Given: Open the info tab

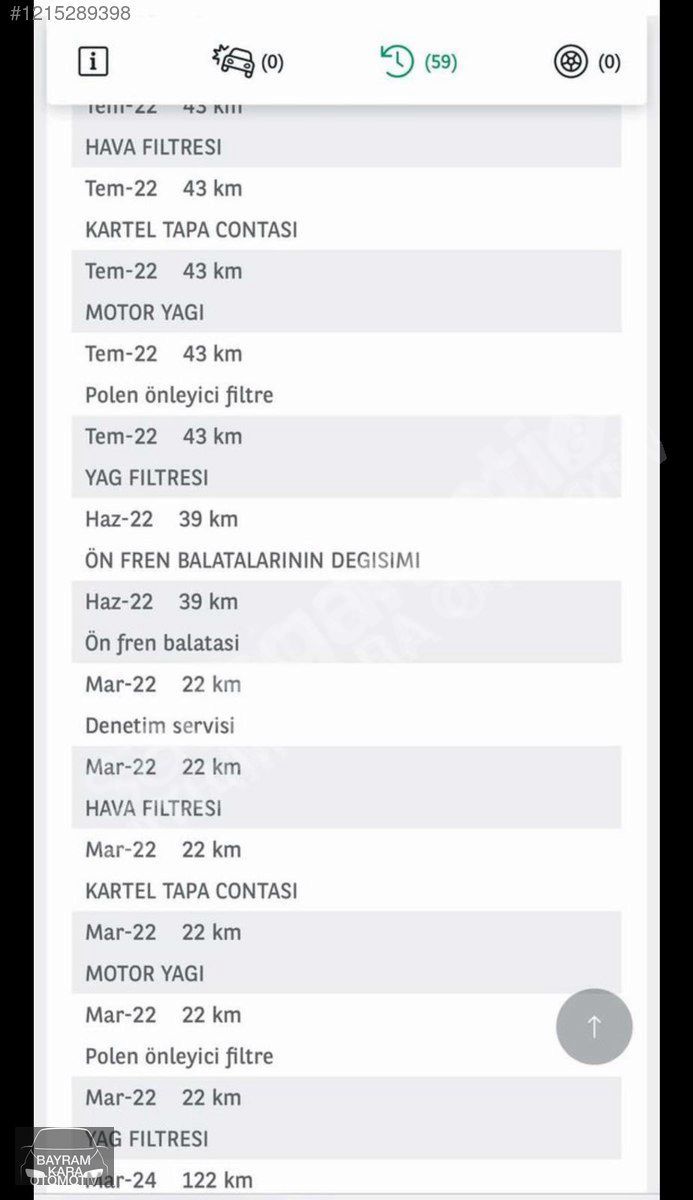Looking at the screenshot, I should (93, 61).
